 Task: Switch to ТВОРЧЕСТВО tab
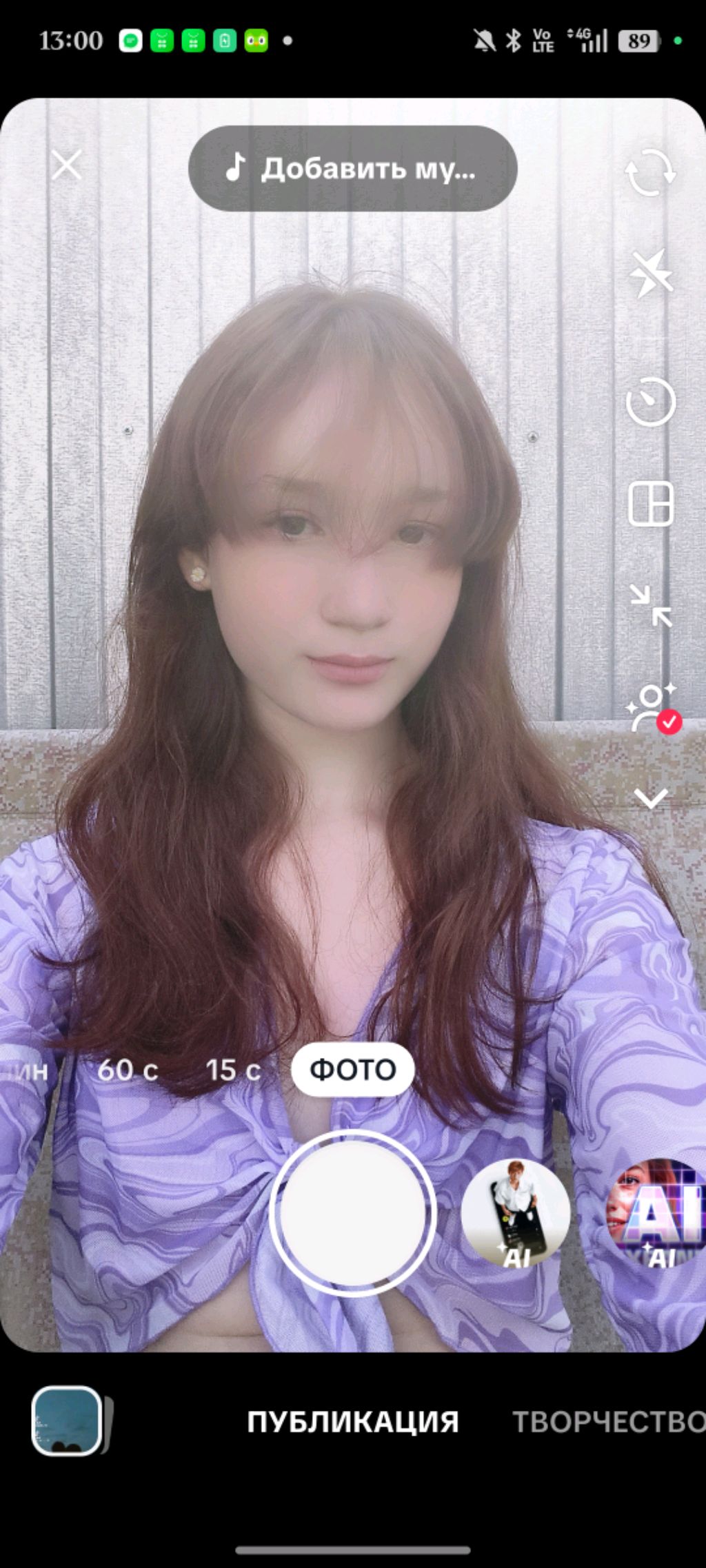click(x=609, y=1422)
